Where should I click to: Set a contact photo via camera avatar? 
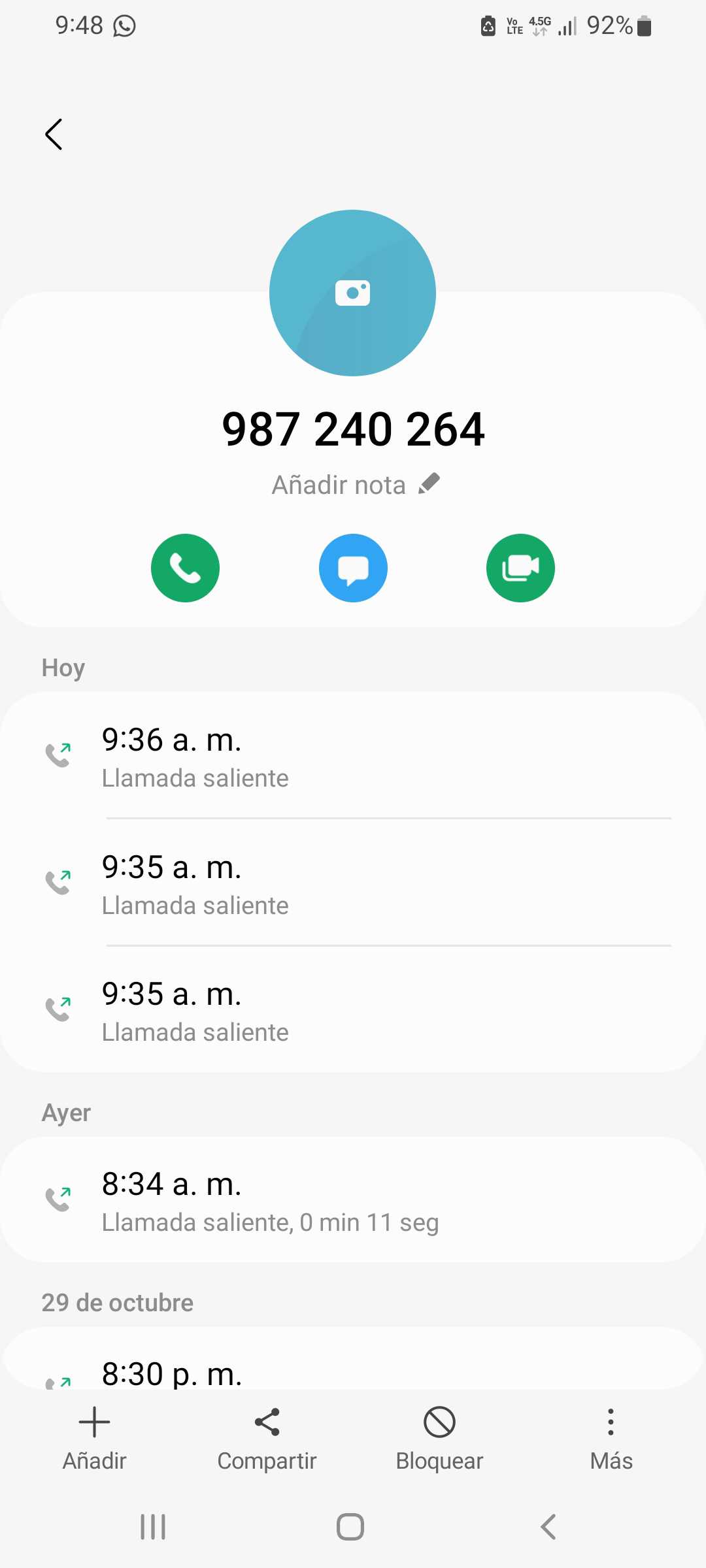point(352,293)
